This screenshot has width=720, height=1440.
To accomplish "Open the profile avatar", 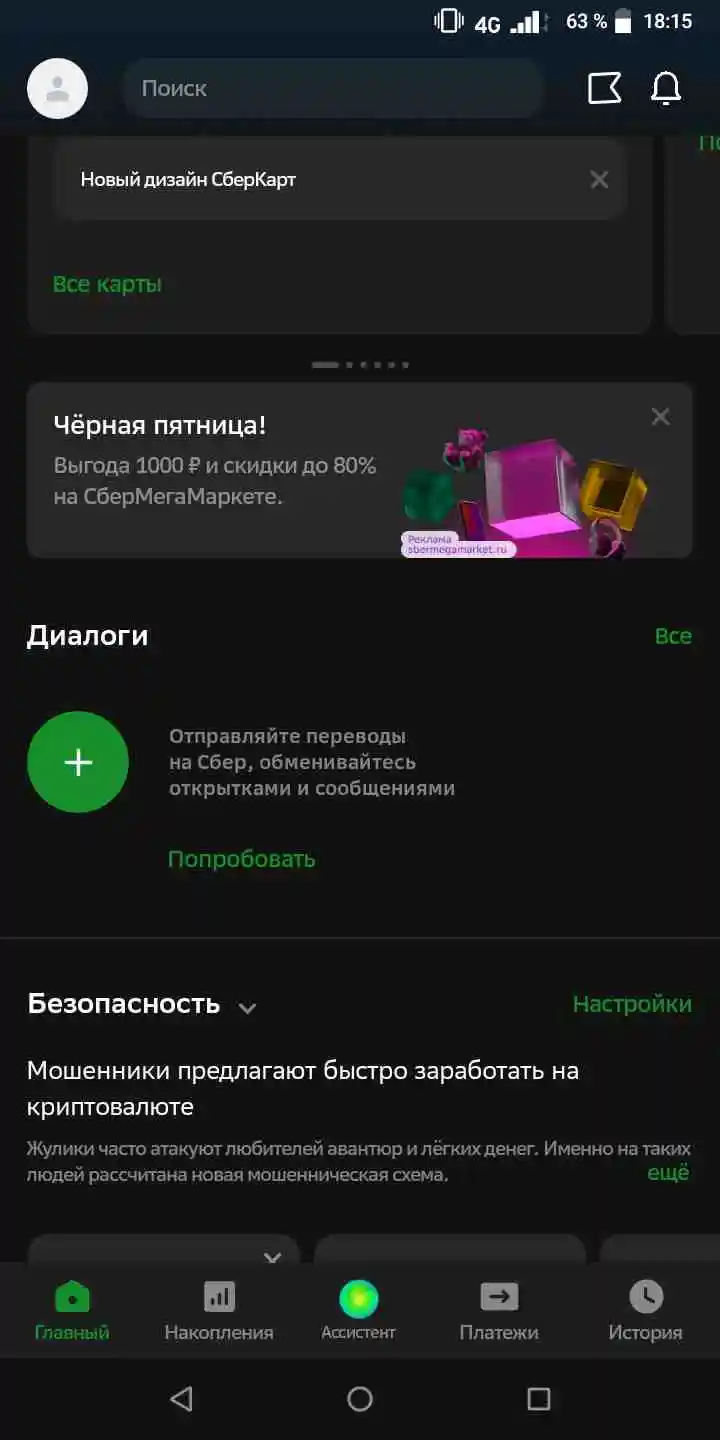I will click(57, 88).
